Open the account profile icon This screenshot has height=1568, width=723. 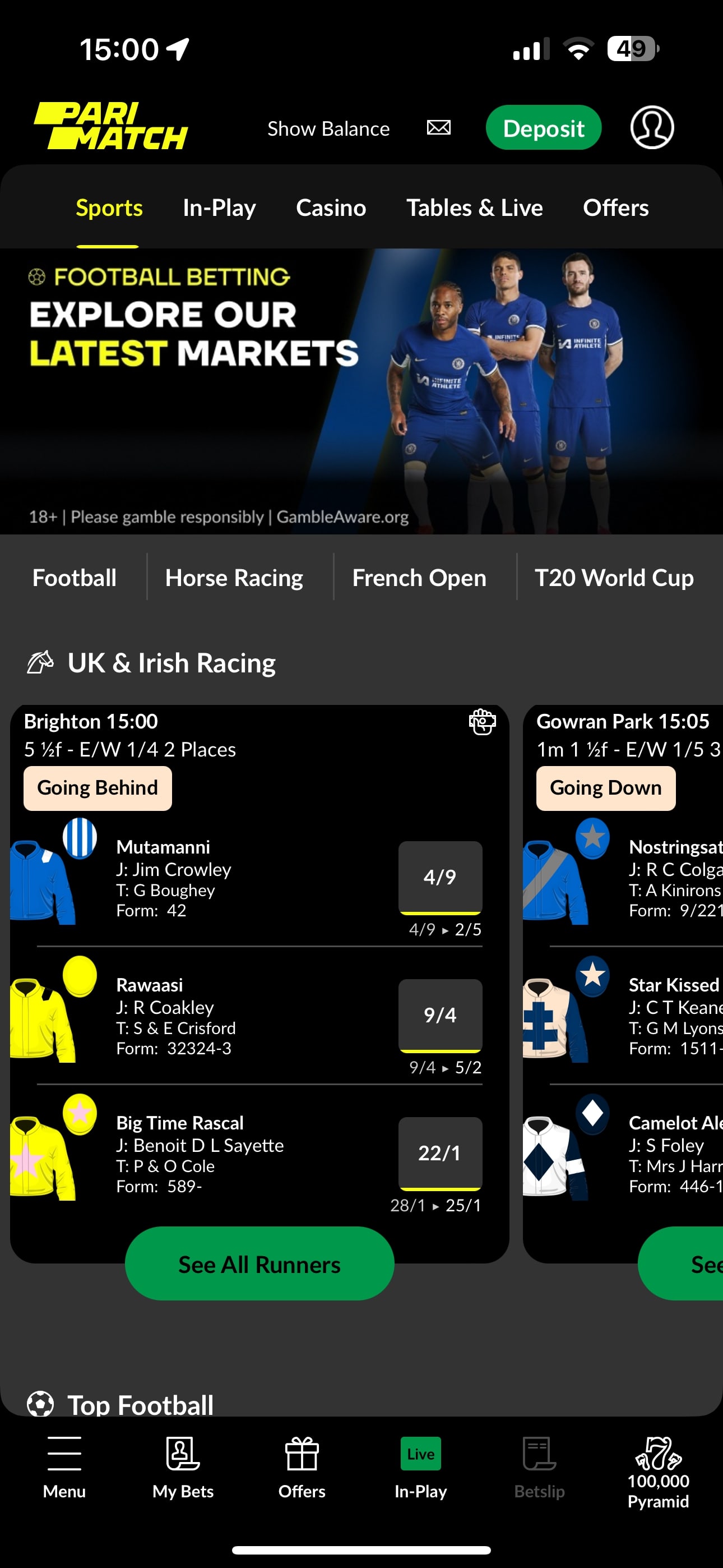tap(651, 128)
